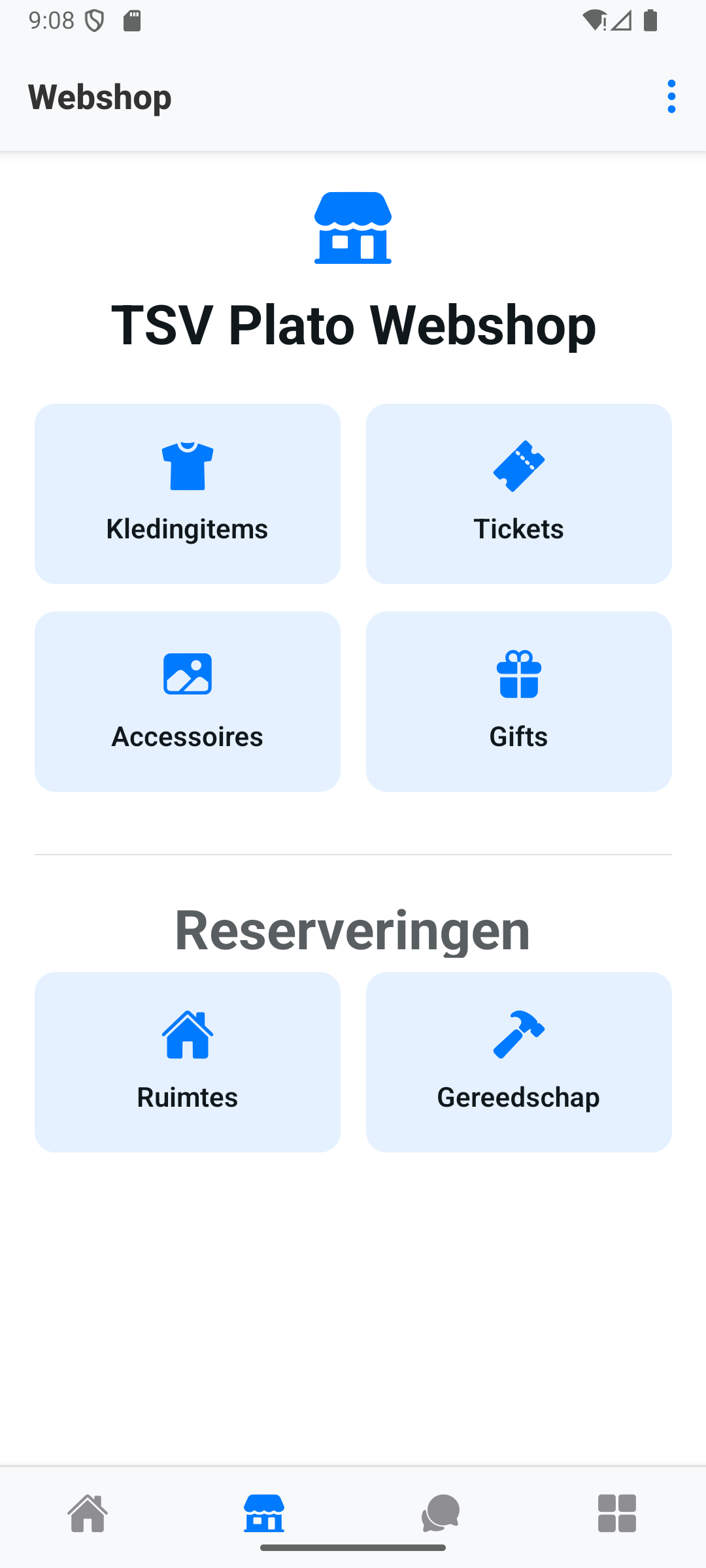Open the Gifts category card
This screenshot has height=1568, width=706.
point(518,700)
